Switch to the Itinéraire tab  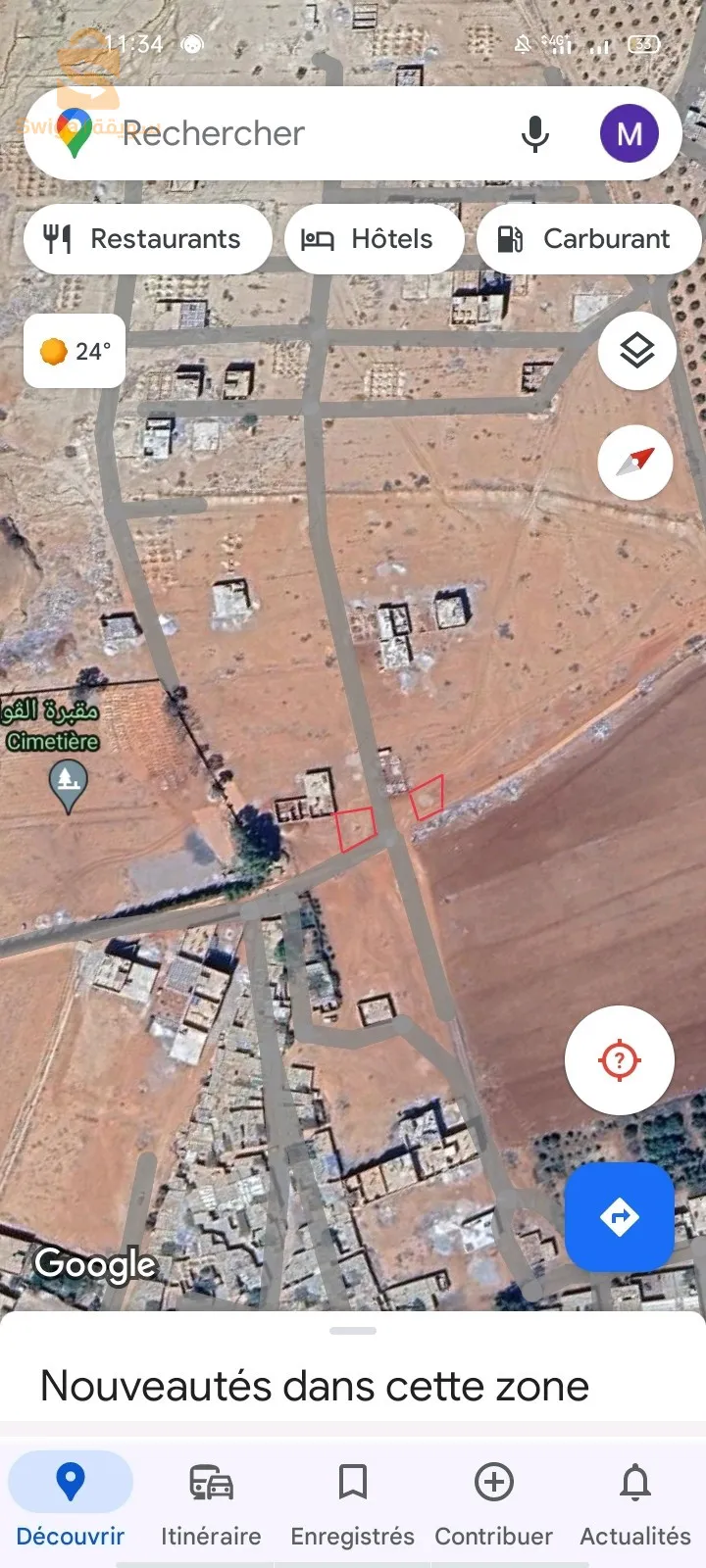(211, 1501)
